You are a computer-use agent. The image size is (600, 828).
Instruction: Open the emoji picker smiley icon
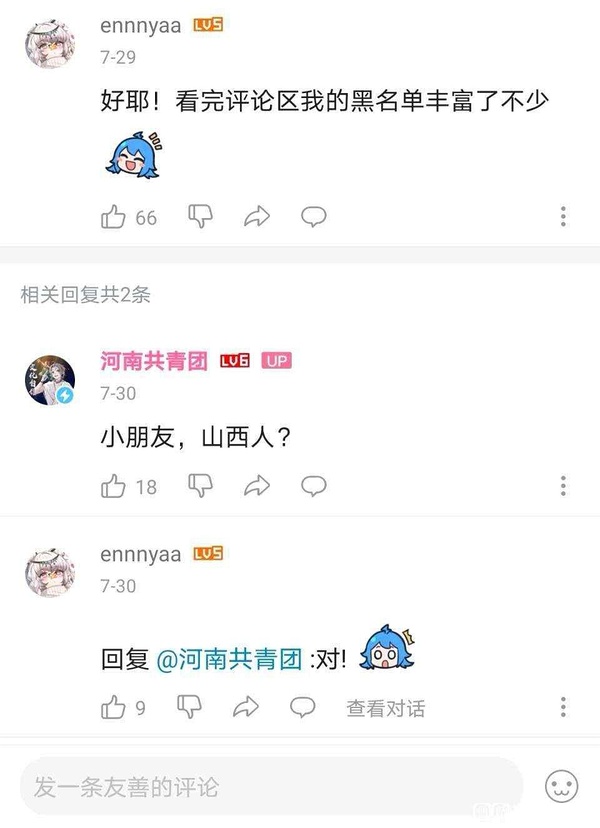click(x=562, y=786)
